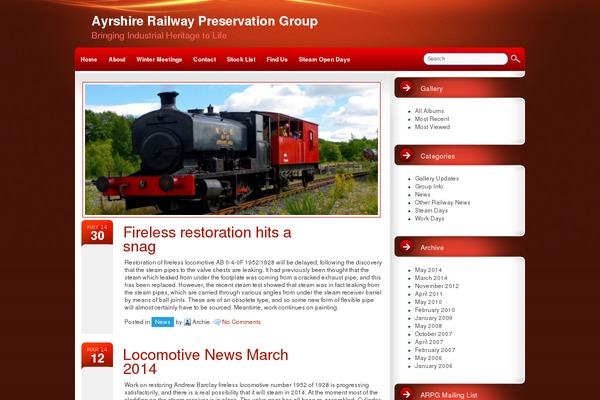This screenshot has width=600, height=400.
Task: Go to the About page
Action: click(117, 59)
